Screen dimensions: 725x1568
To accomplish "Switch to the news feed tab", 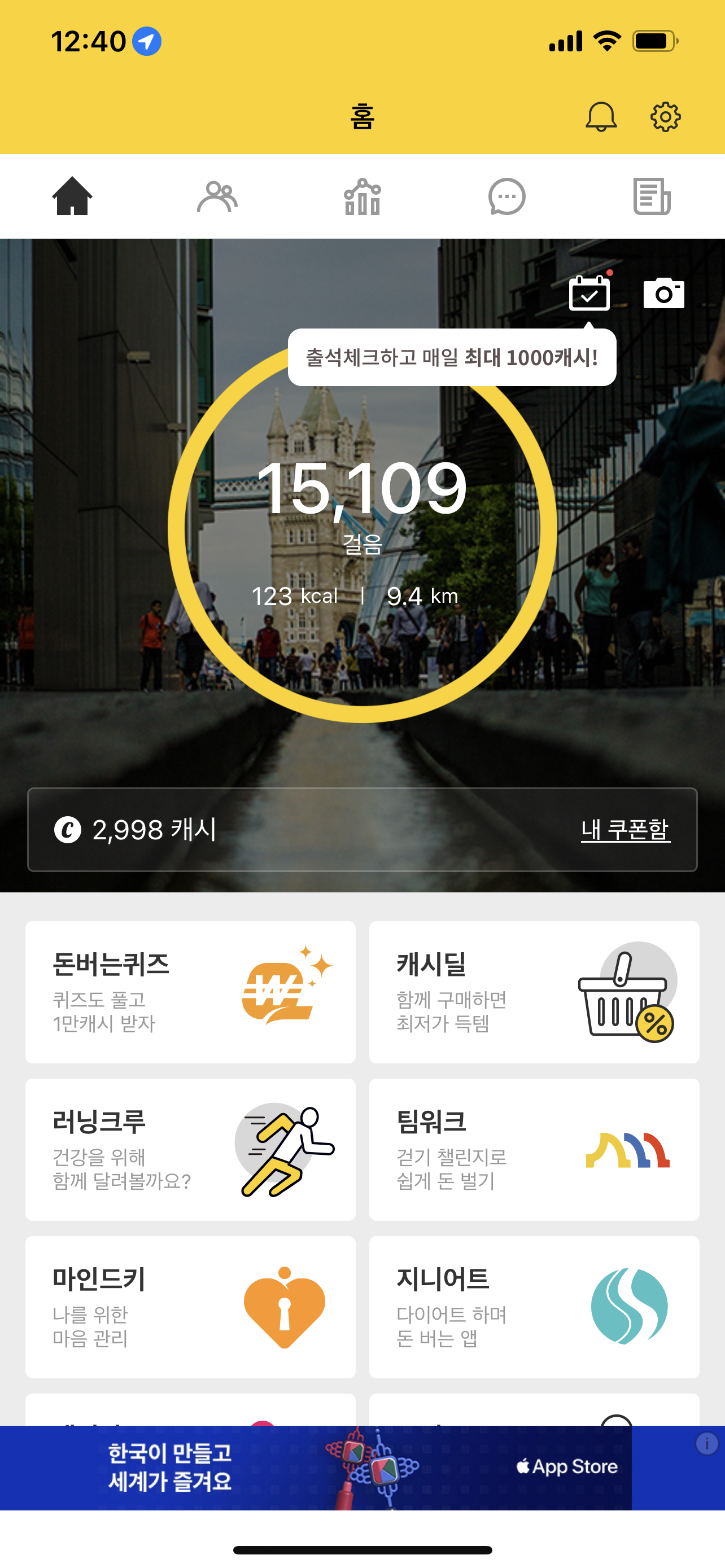I will pos(652,196).
